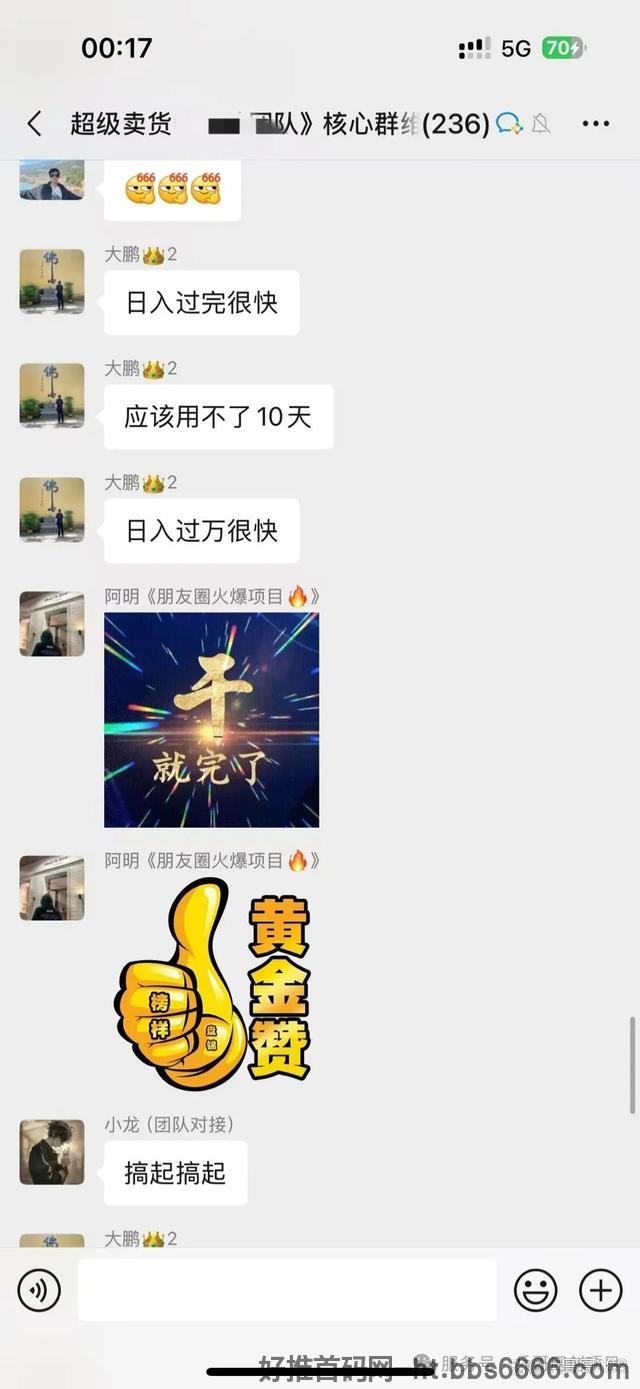The image size is (640, 1389).
Task: Open the 干就完了 sticker image
Action: coord(212,720)
